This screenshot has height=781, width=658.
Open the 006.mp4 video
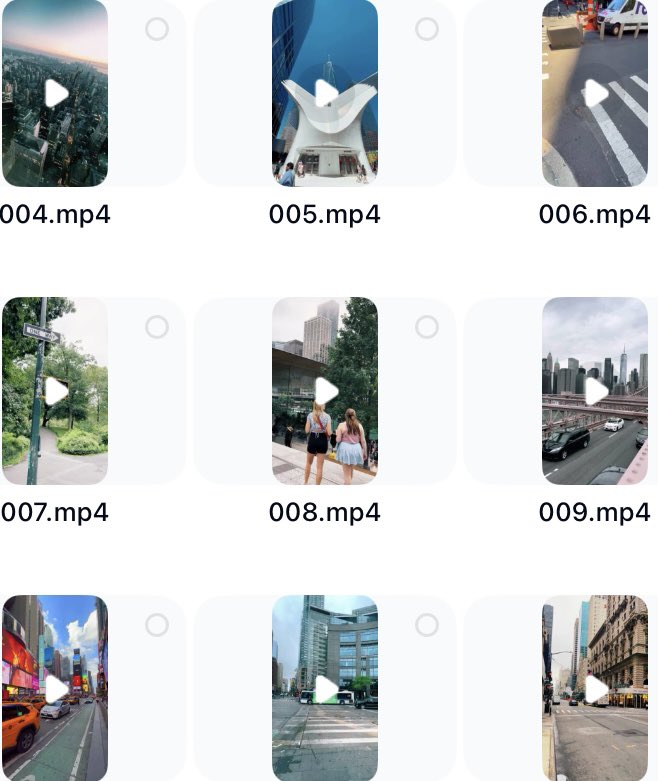click(x=595, y=94)
